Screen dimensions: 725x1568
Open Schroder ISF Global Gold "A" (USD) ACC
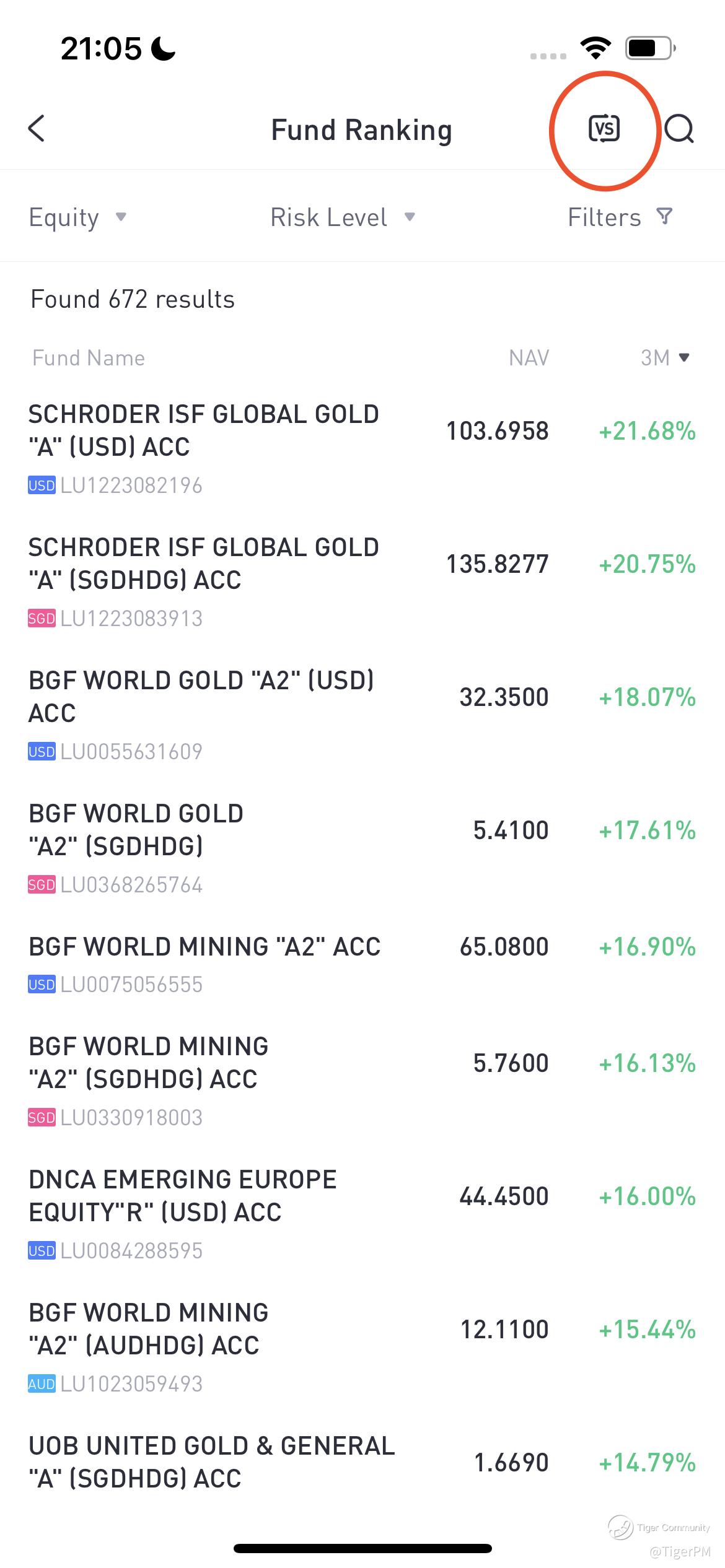(204, 431)
